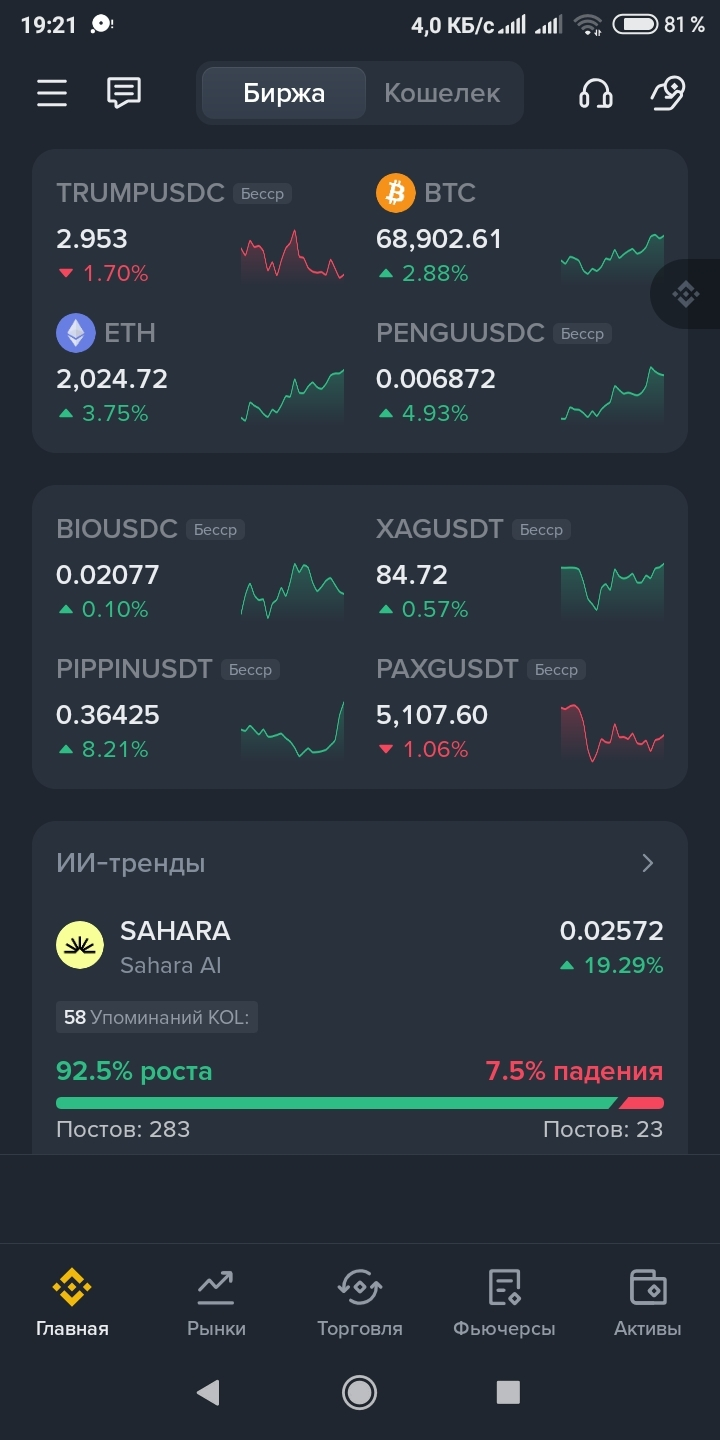Open the Фьючерсы tab

[x=504, y=1302]
